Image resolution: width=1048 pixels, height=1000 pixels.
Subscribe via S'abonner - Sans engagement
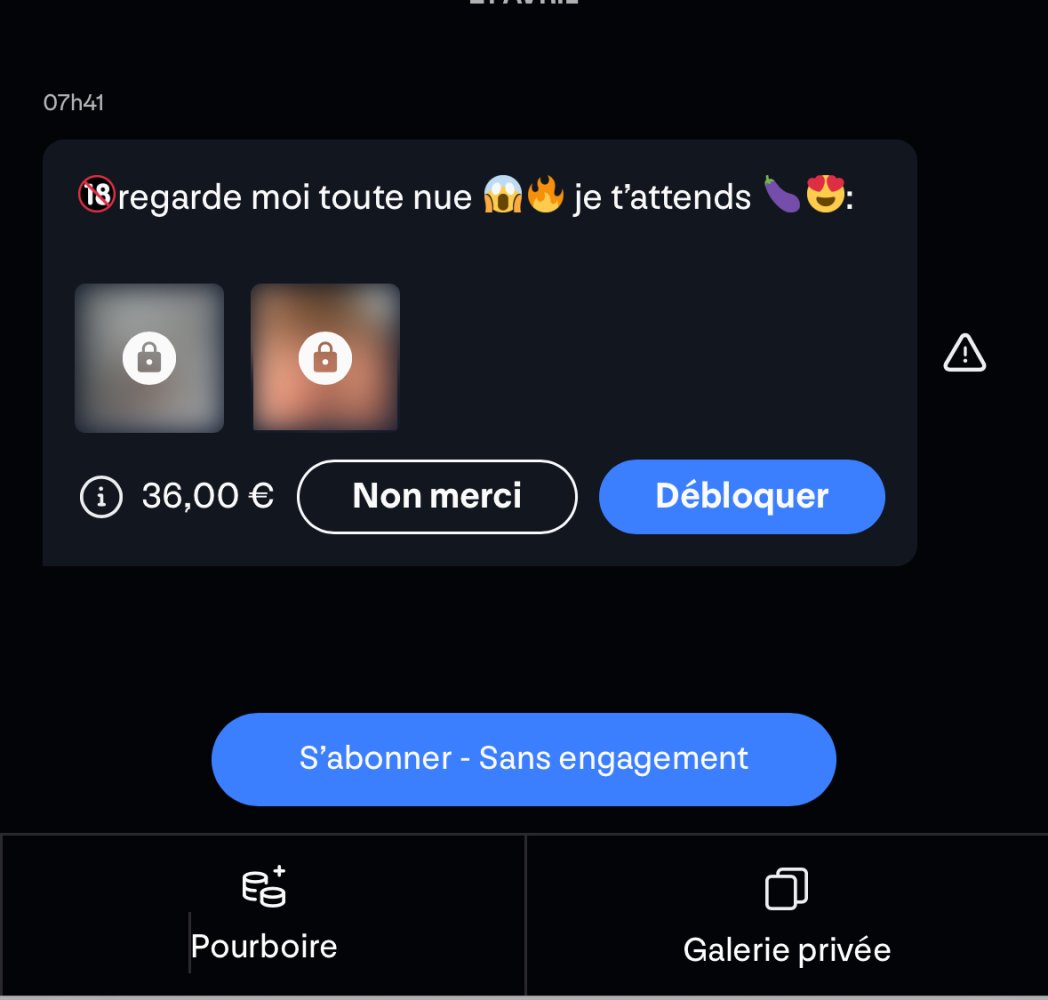coord(523,759)
